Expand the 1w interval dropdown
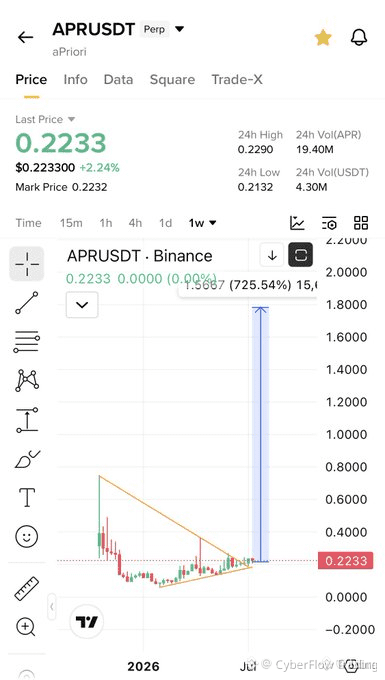Screen dimensions: 385x680 coord(202,223)
